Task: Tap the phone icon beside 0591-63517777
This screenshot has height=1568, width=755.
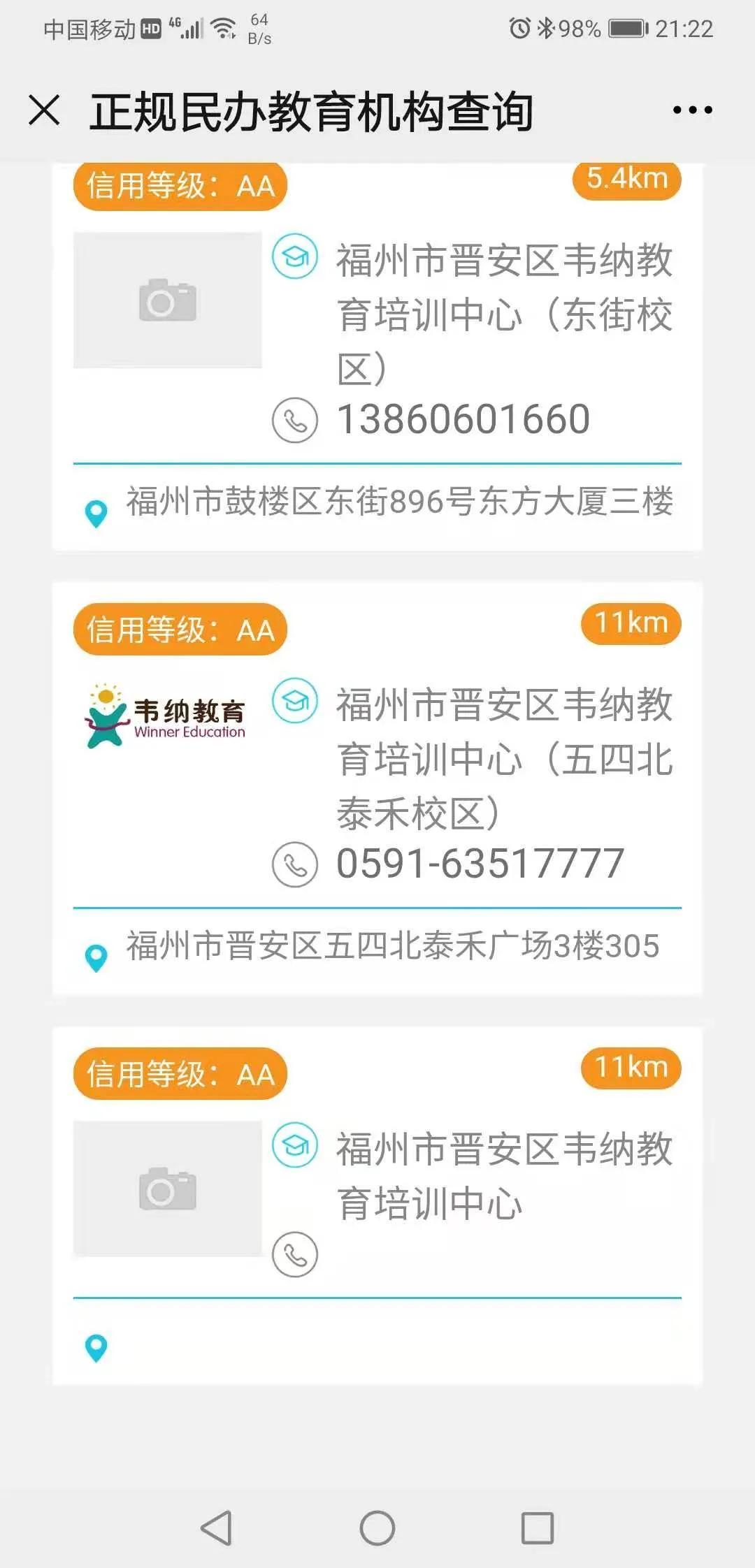Action: pos(296,865)
